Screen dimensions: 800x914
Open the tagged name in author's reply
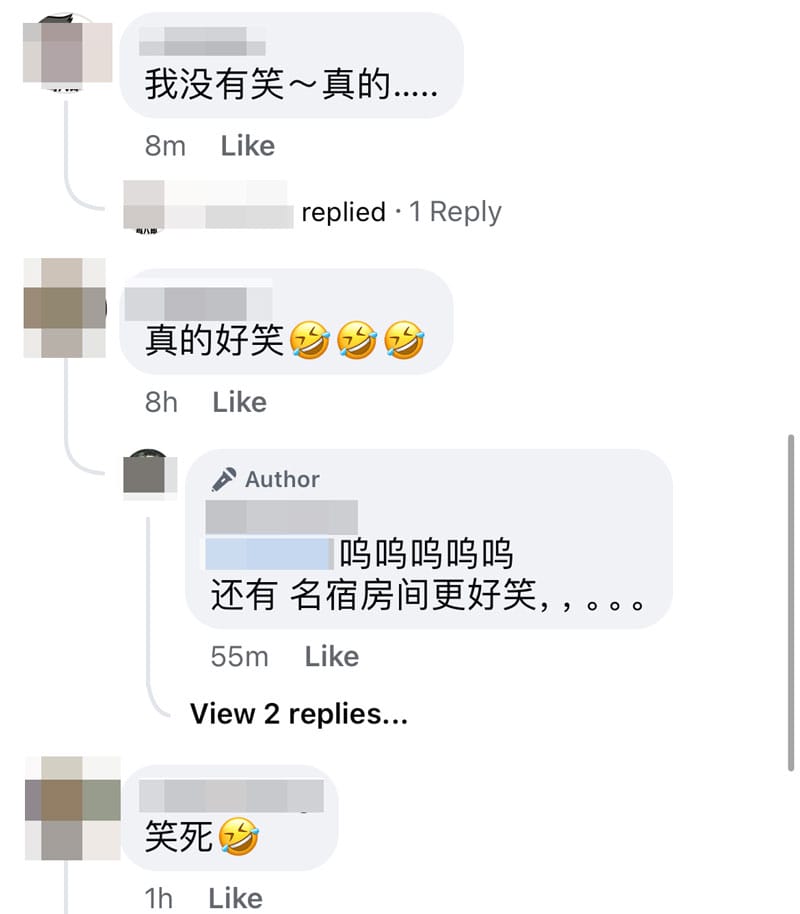coord(268,553)
